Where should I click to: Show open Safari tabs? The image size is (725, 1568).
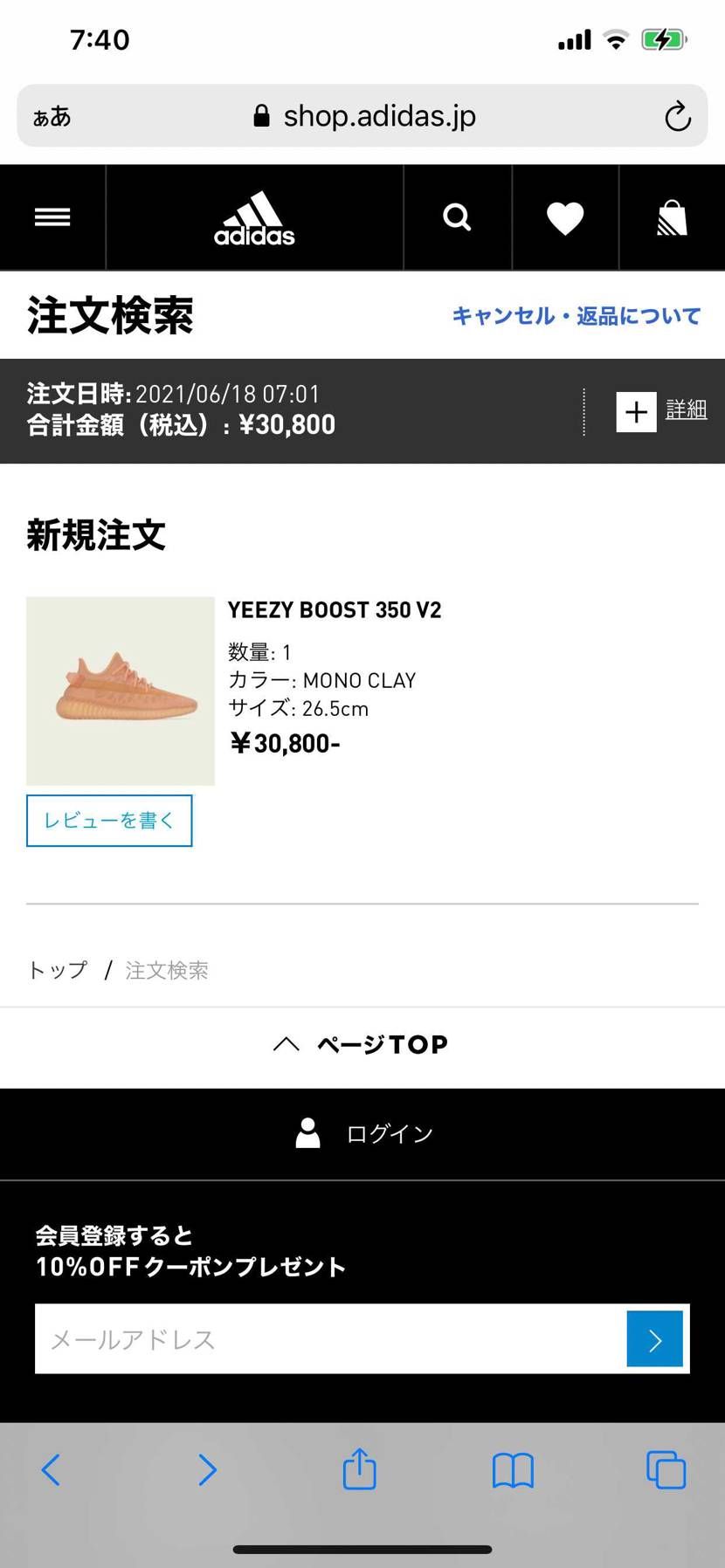pyautogui.click(x=666, y=1470)
